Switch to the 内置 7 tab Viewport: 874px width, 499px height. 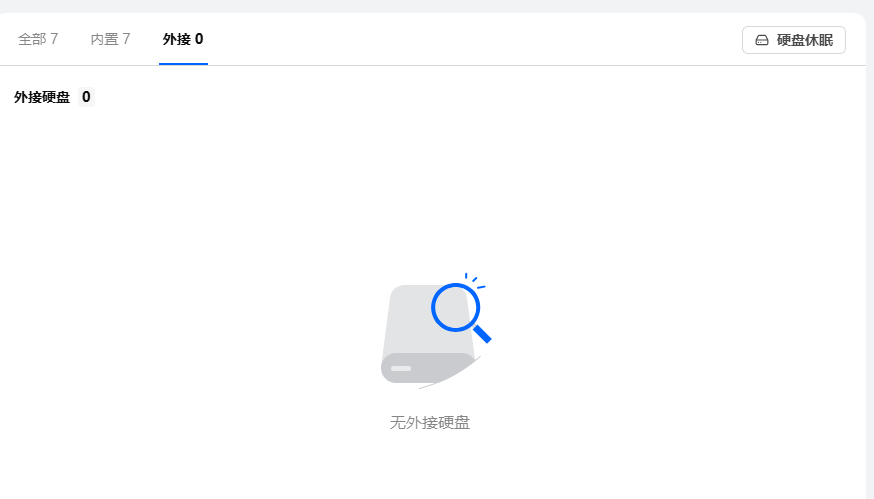(x=110, y=39)
